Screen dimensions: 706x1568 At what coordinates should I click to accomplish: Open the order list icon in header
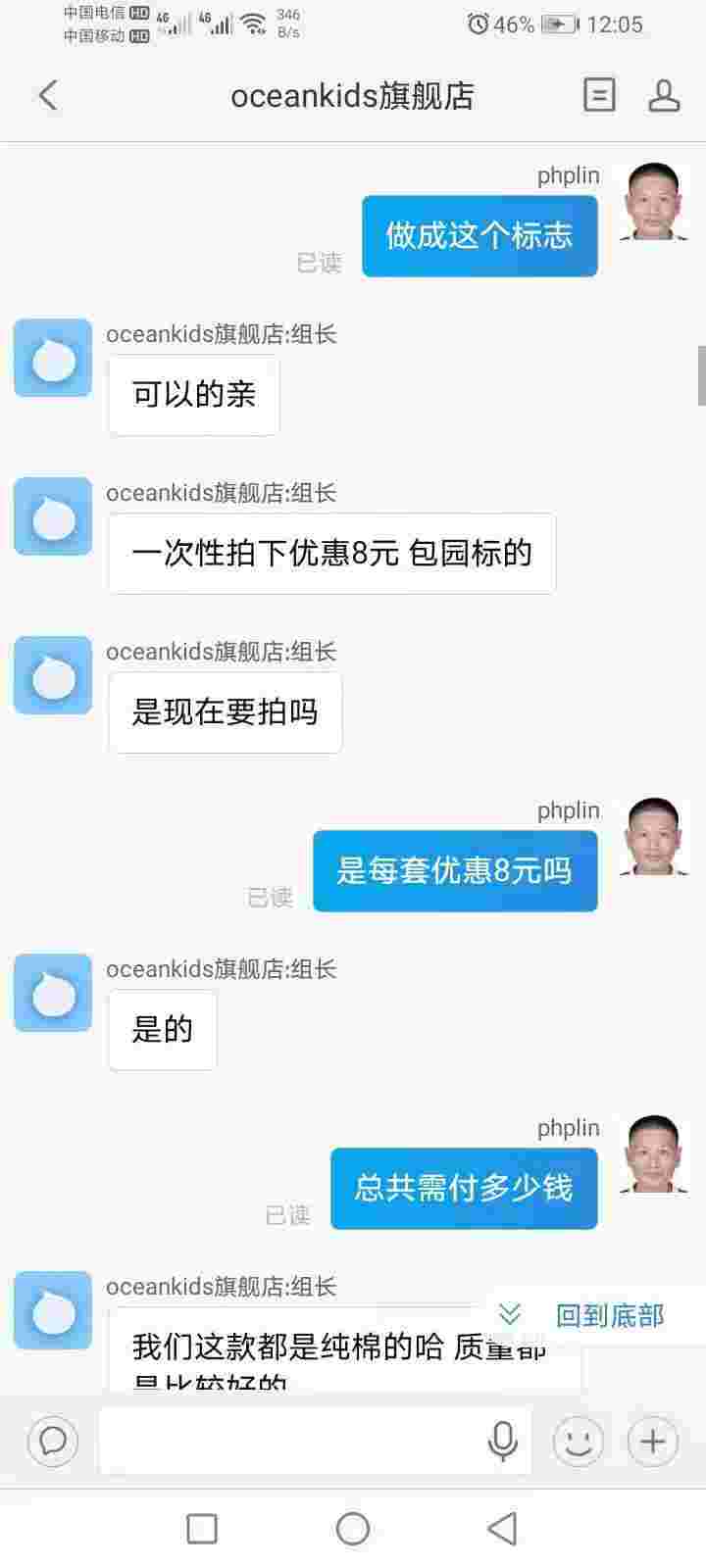(x=599, y=95)
